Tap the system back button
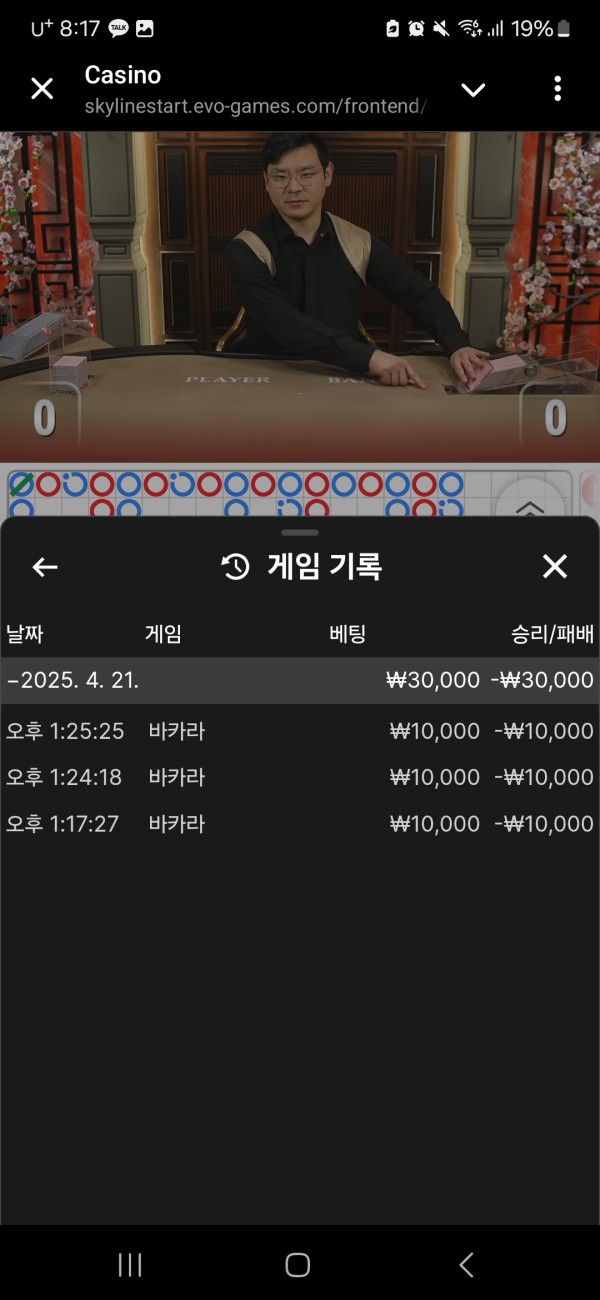 [466, 1265]
